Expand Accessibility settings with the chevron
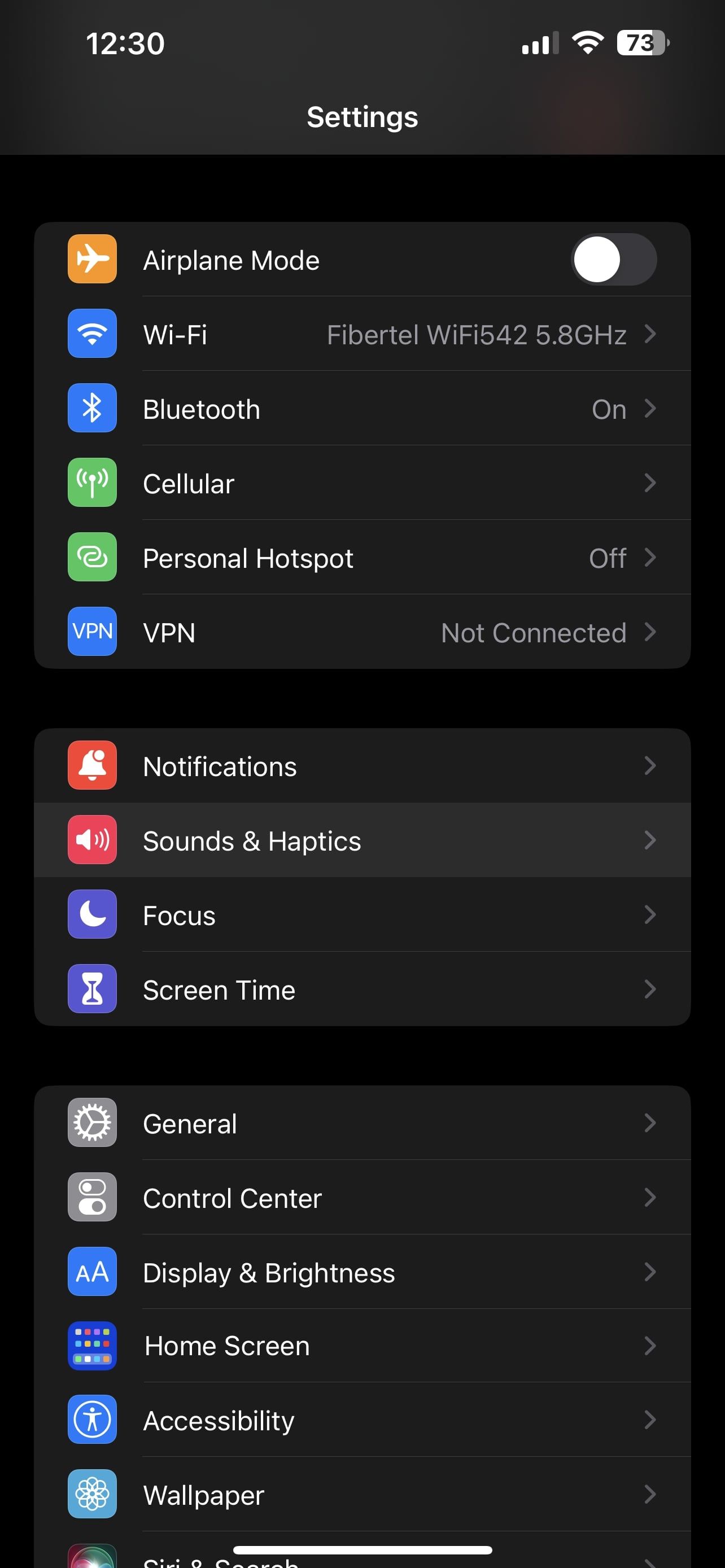The image size is (725, 1568). [x=652, y=1420]
